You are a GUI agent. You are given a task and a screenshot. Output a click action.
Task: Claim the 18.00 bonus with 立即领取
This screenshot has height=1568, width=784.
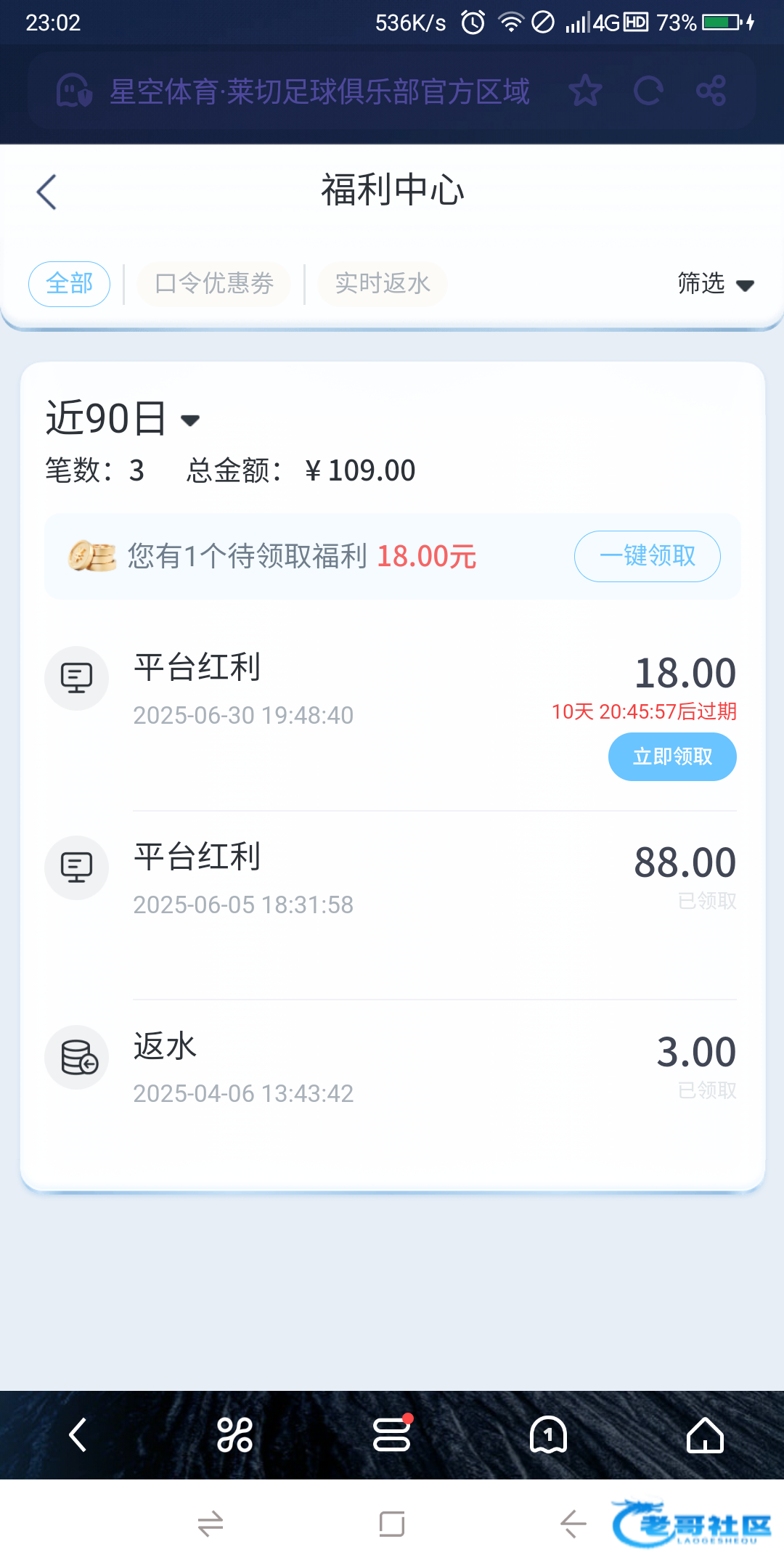672,757
